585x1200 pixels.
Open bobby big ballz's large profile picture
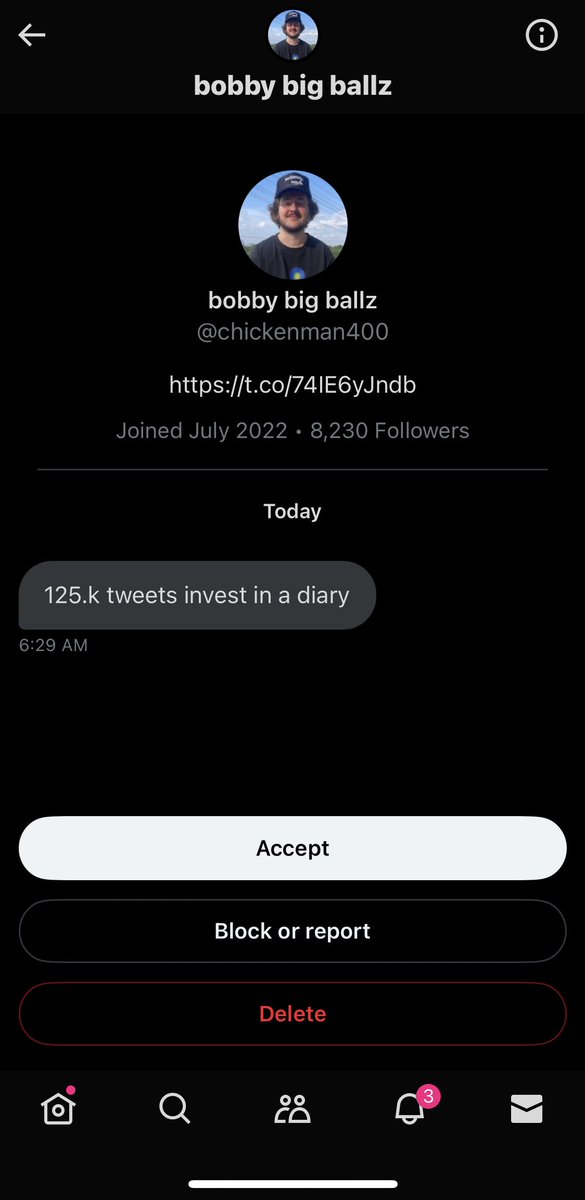point(293,225)
